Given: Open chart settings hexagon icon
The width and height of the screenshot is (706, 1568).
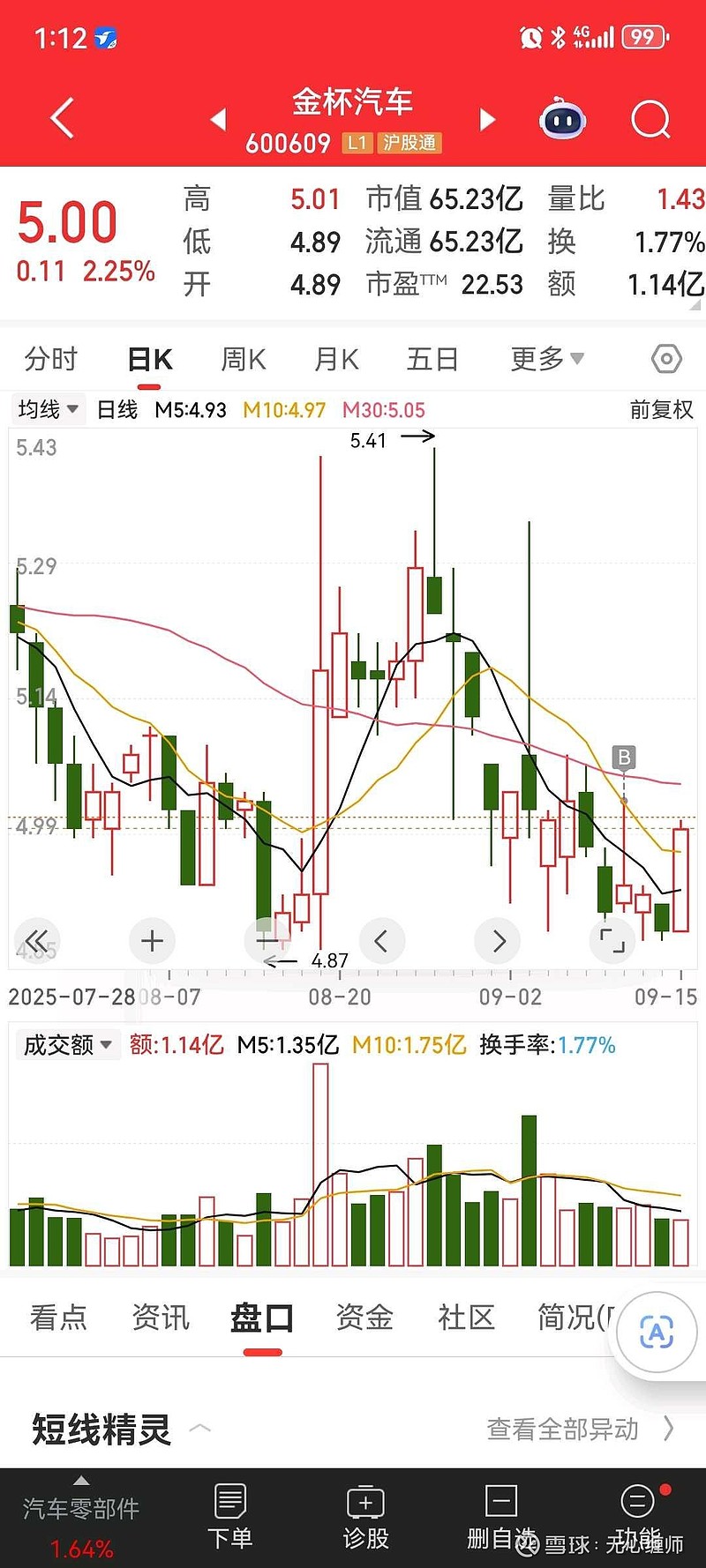Looking at the screenshot, I should tap(666, 359).
